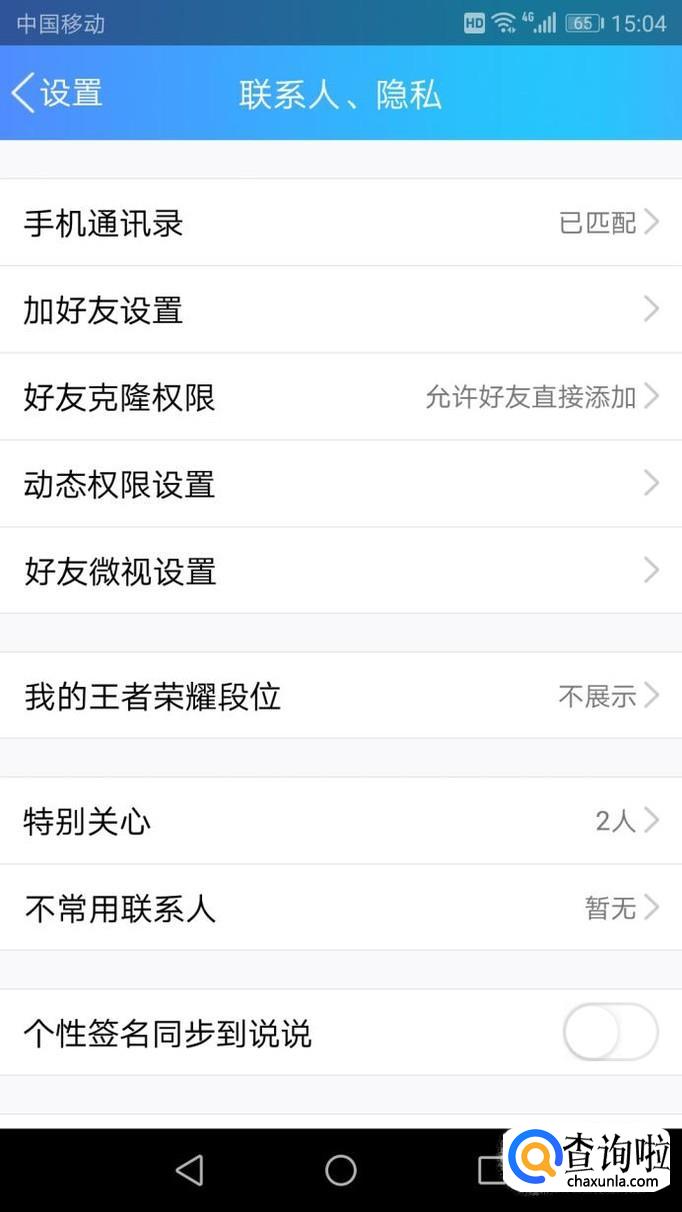The width and height of the screenshot is (682, 1212).
Task: Tap the system back triangle button
Action: [189, 1170]
